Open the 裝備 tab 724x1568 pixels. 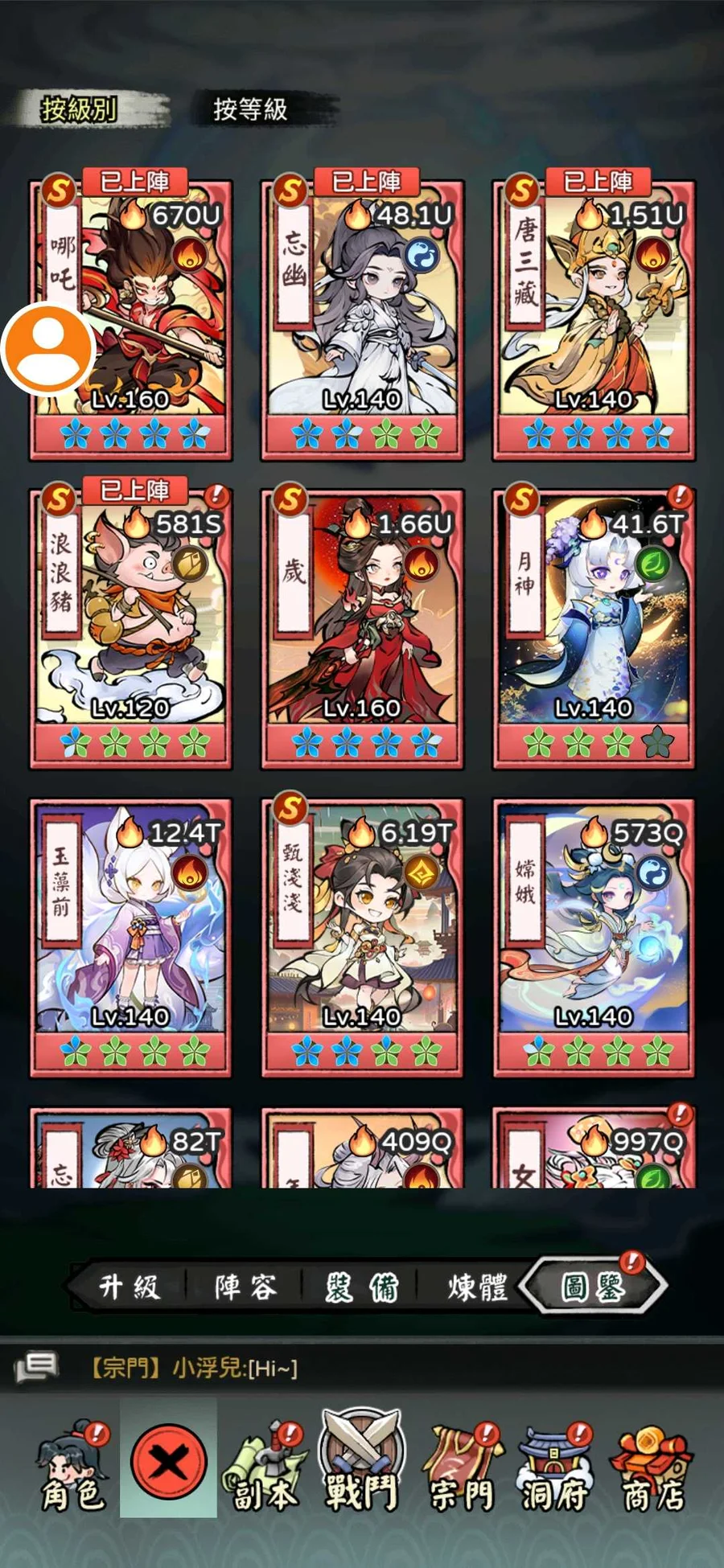[362, 1287]
